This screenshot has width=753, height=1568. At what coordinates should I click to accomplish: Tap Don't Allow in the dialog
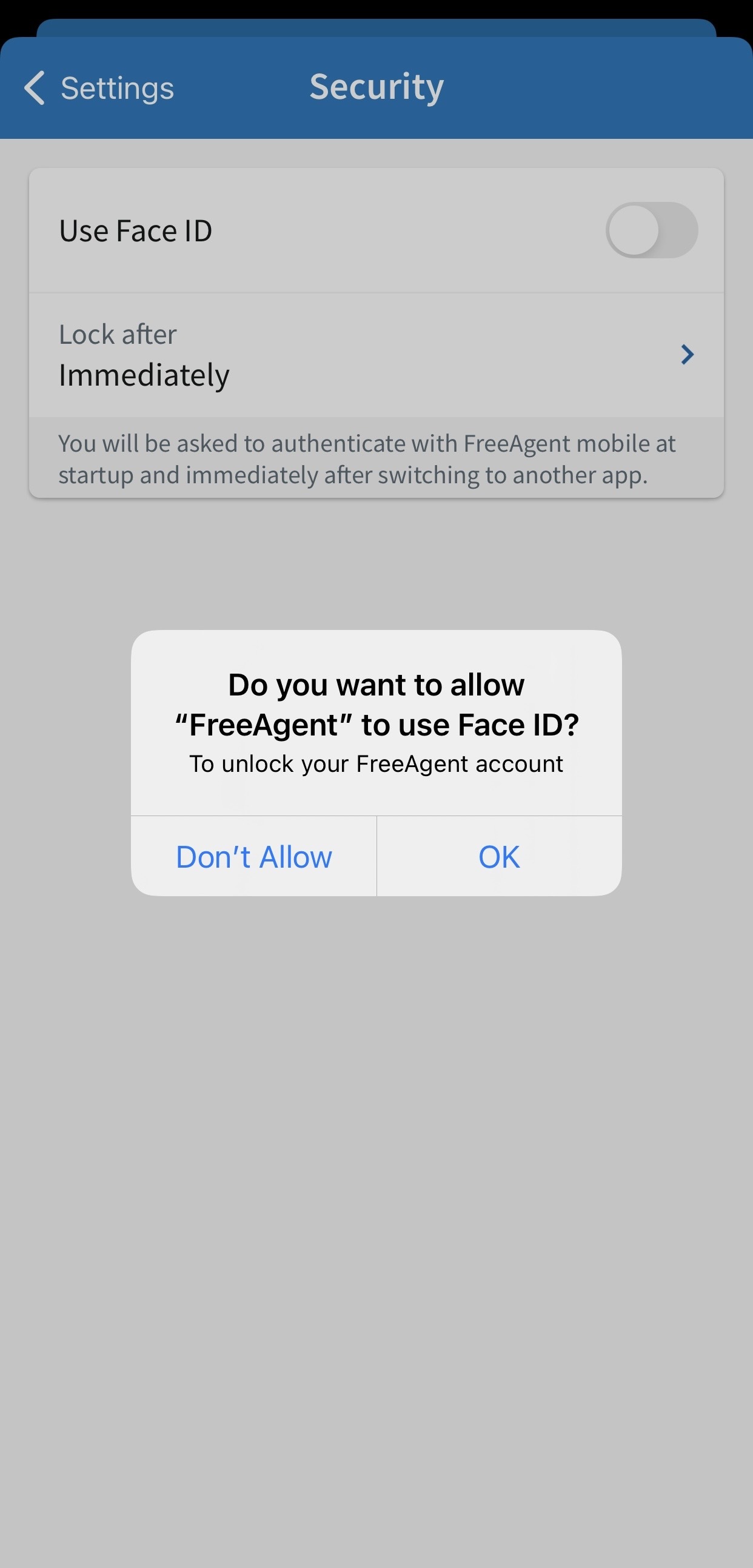click(253, 856)
